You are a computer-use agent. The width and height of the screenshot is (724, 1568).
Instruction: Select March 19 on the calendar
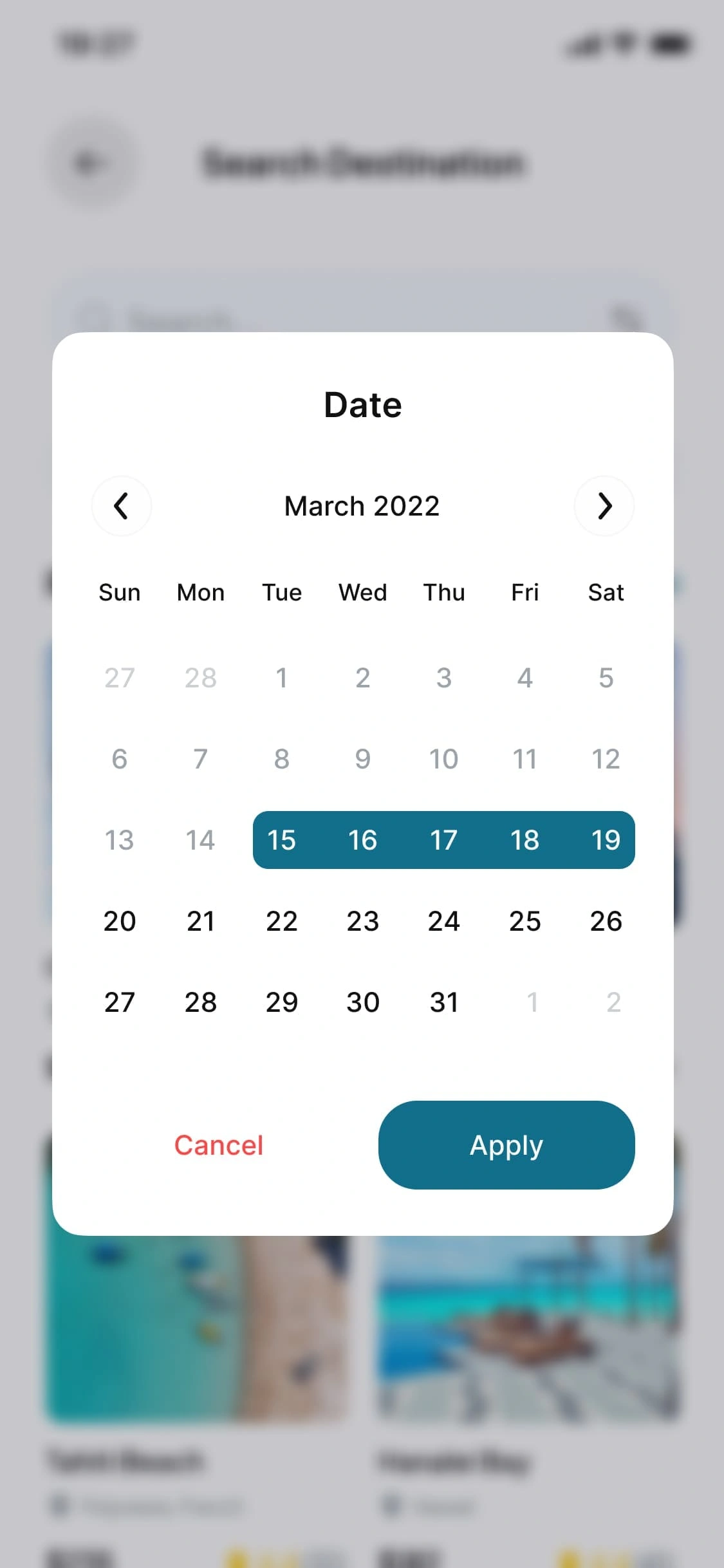(606, 840)
